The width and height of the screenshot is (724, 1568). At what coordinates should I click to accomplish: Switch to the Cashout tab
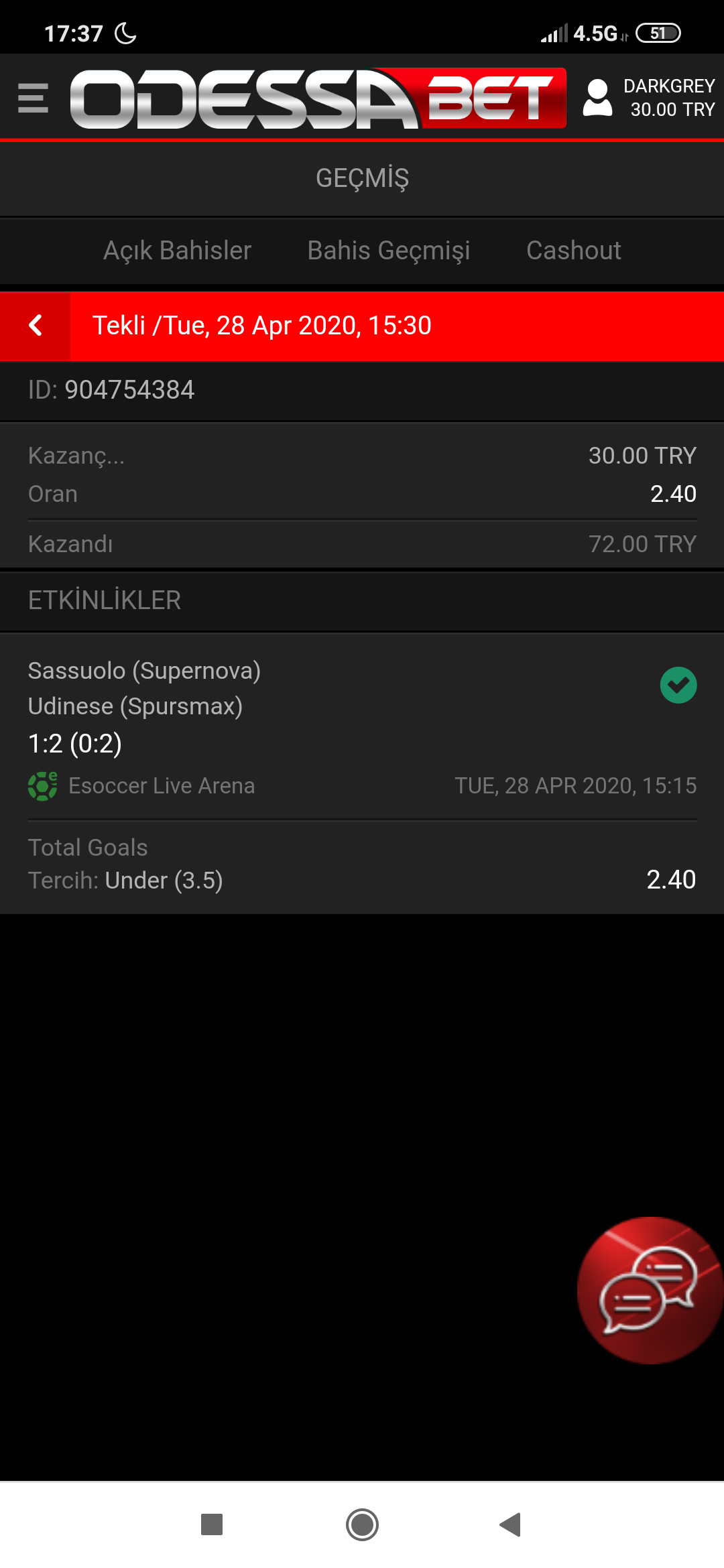[x=574, y=251]
